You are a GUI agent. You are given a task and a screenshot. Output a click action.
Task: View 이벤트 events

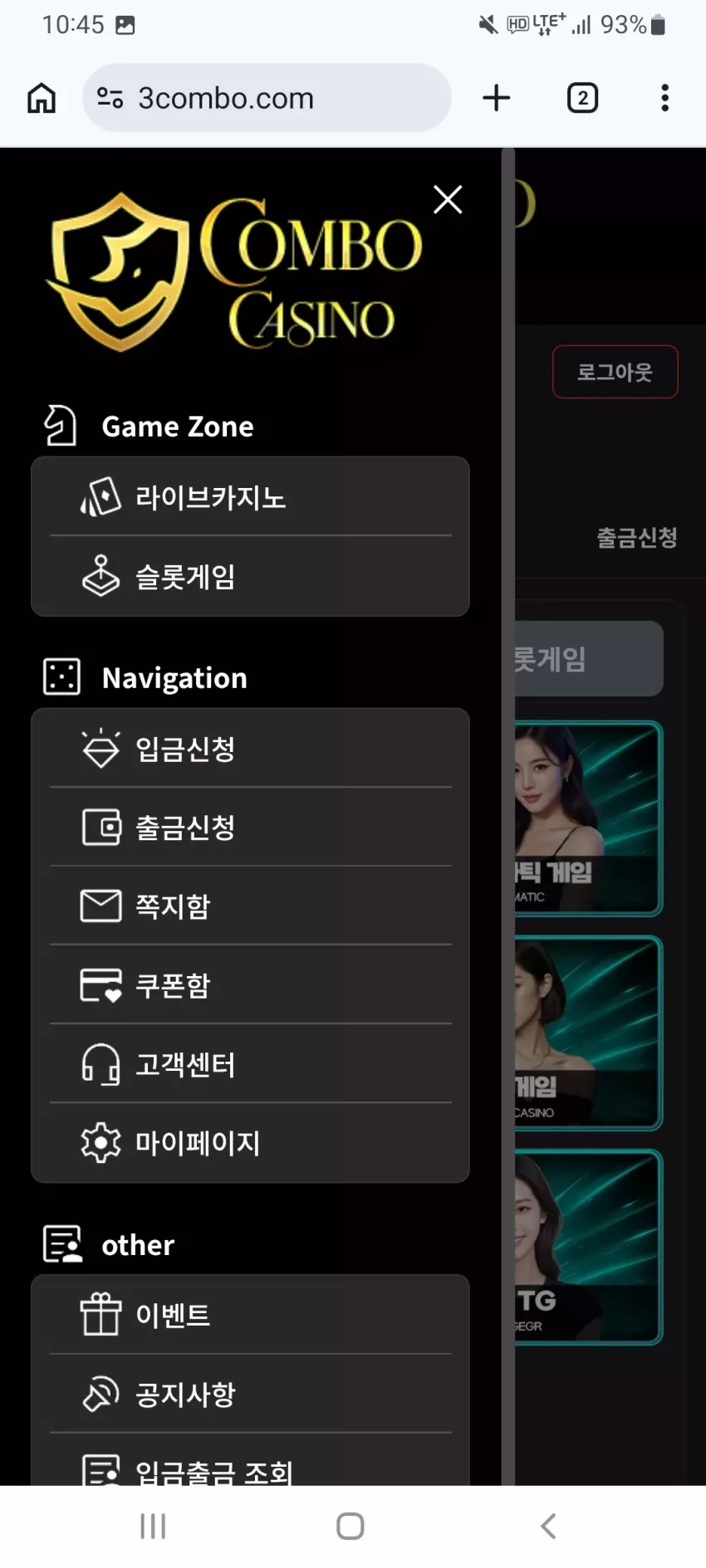tap(250, 1315)
